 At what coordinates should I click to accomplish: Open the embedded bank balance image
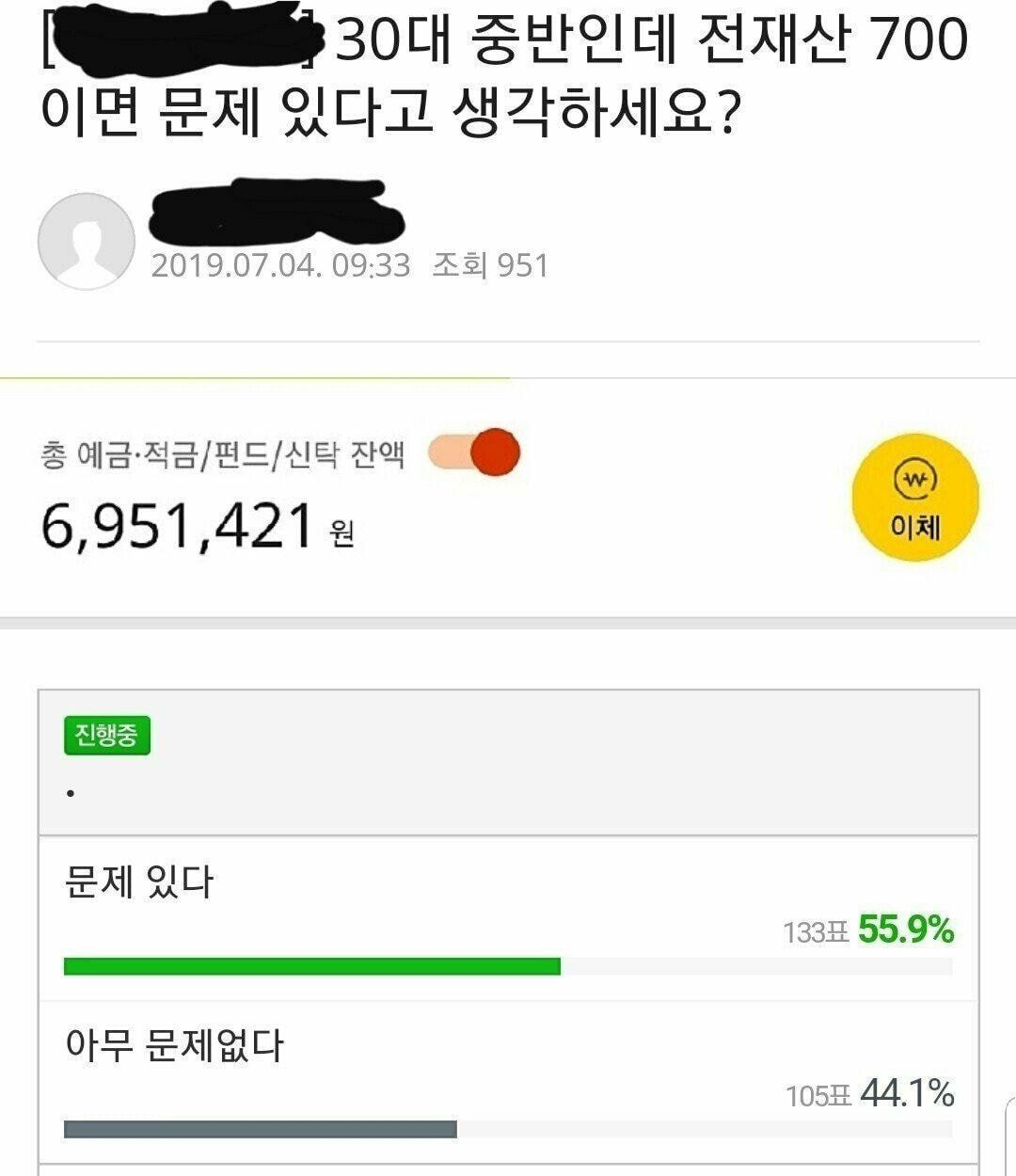click(x=508, y=499)
